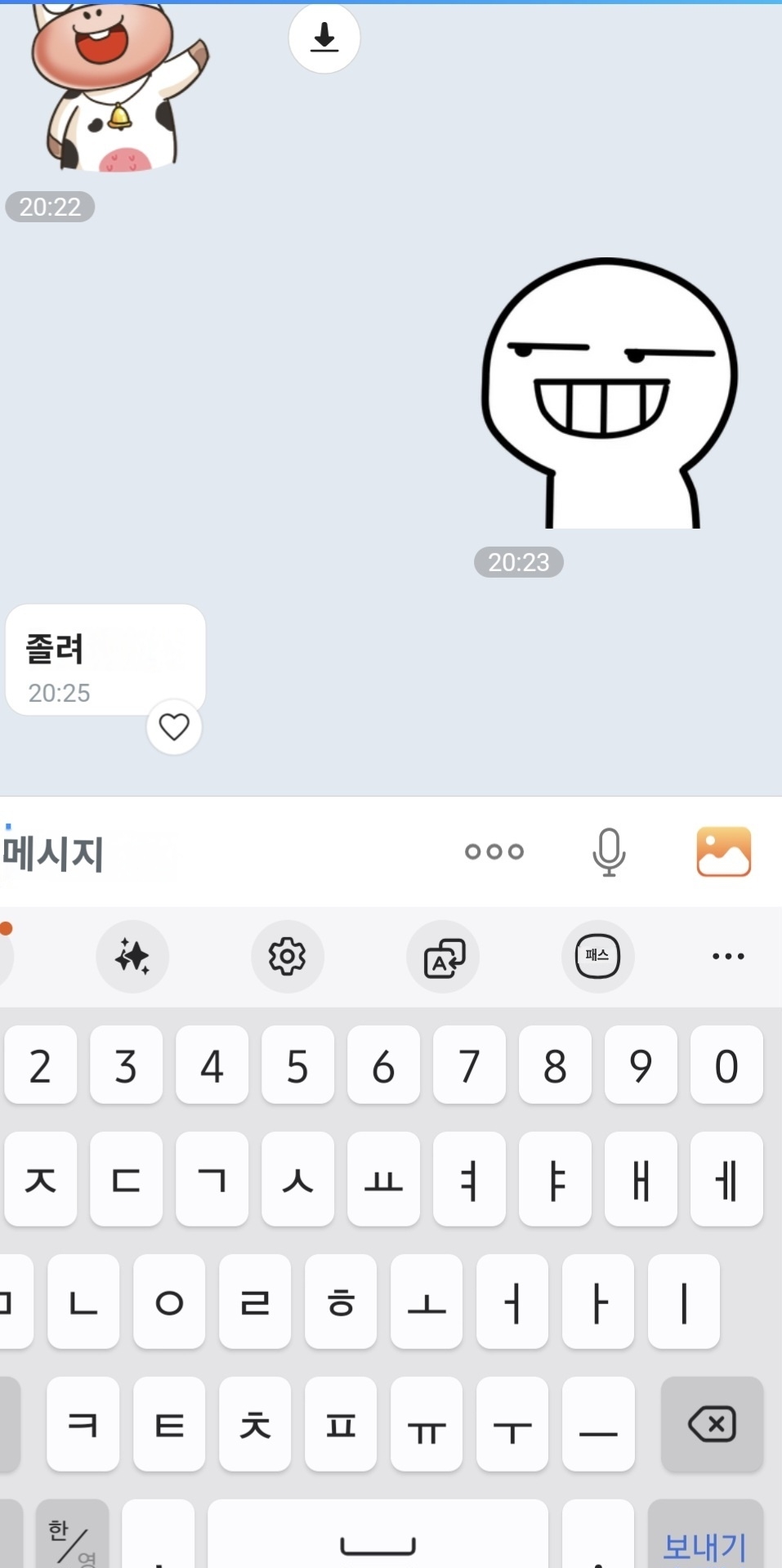Switch keyboard language with 한/영 key

tap(72, 1540)
